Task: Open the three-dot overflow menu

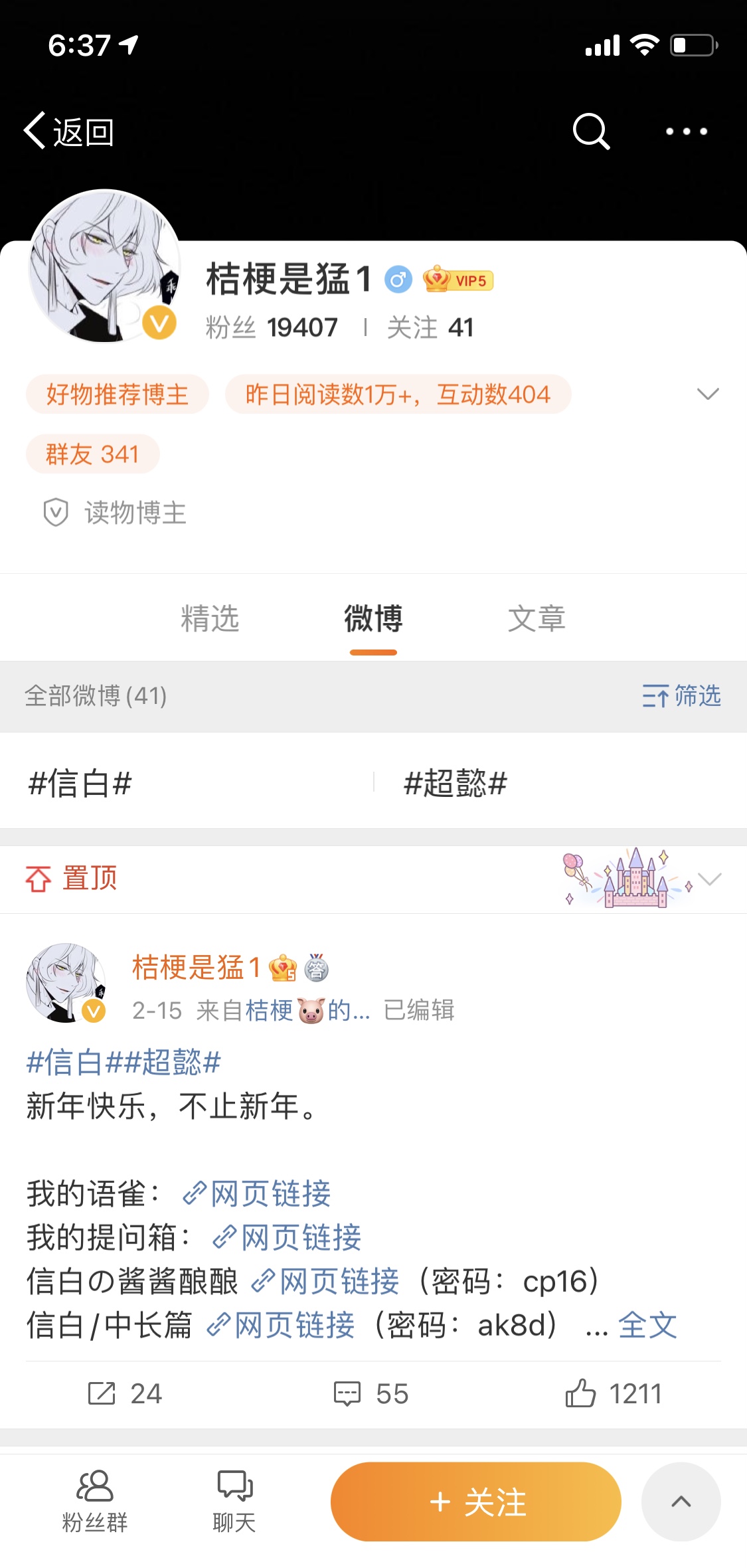Action: click(x=687, y=131)
